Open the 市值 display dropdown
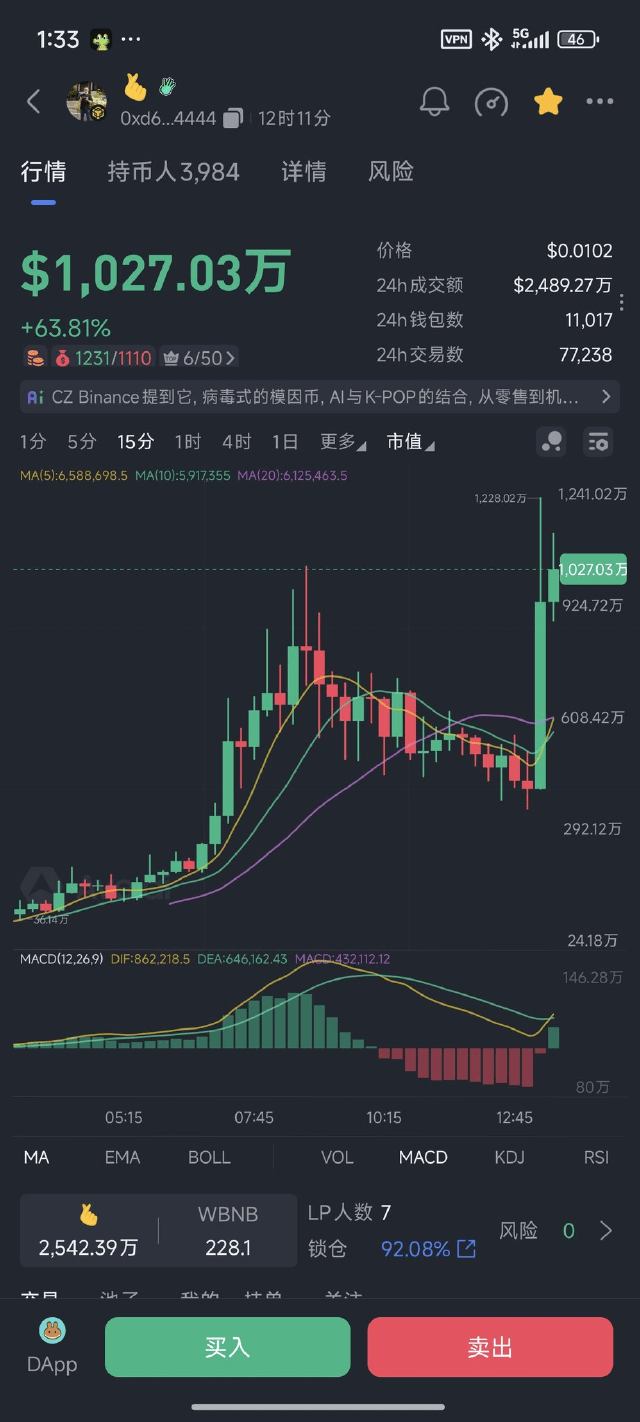 coord(410,441)
